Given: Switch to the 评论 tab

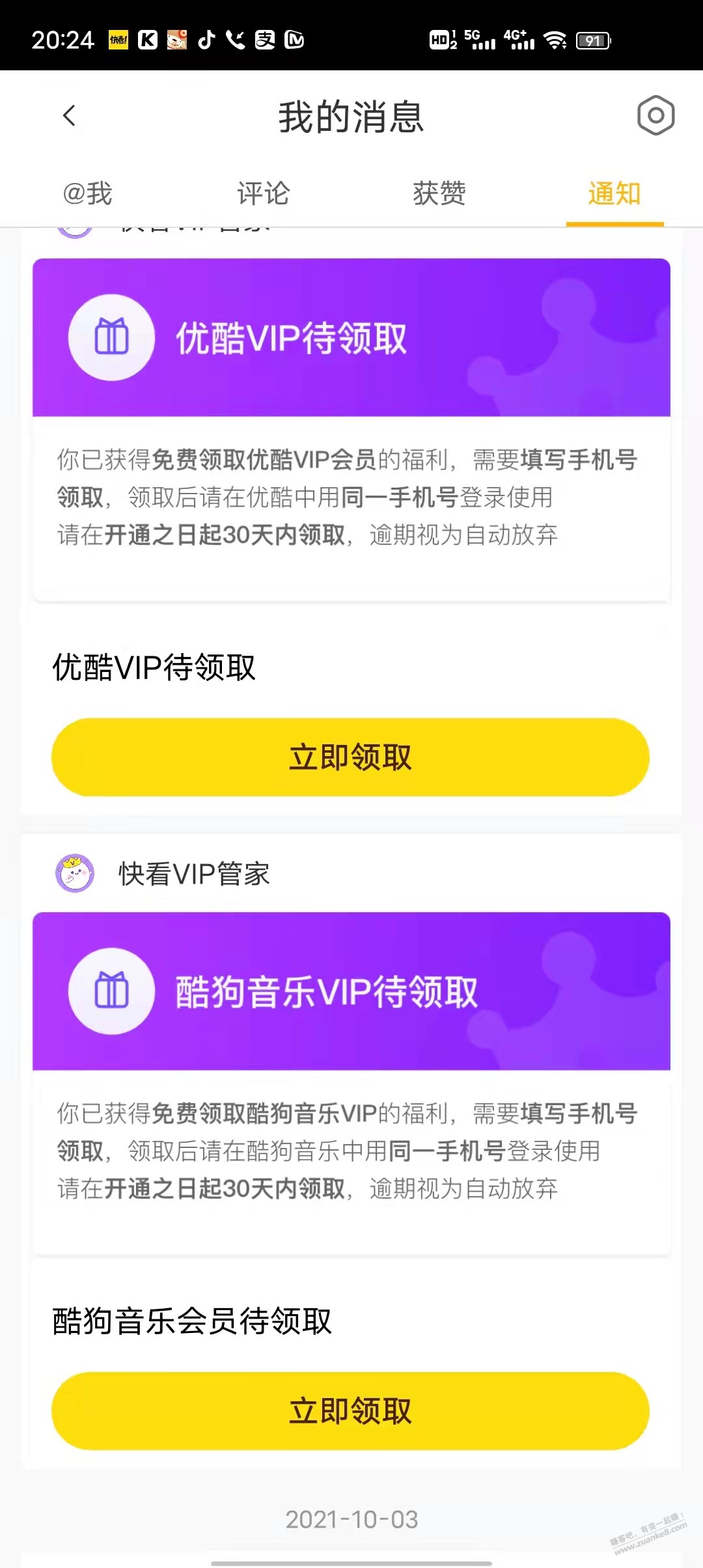Looking at the screenshot, I should 263,193.
